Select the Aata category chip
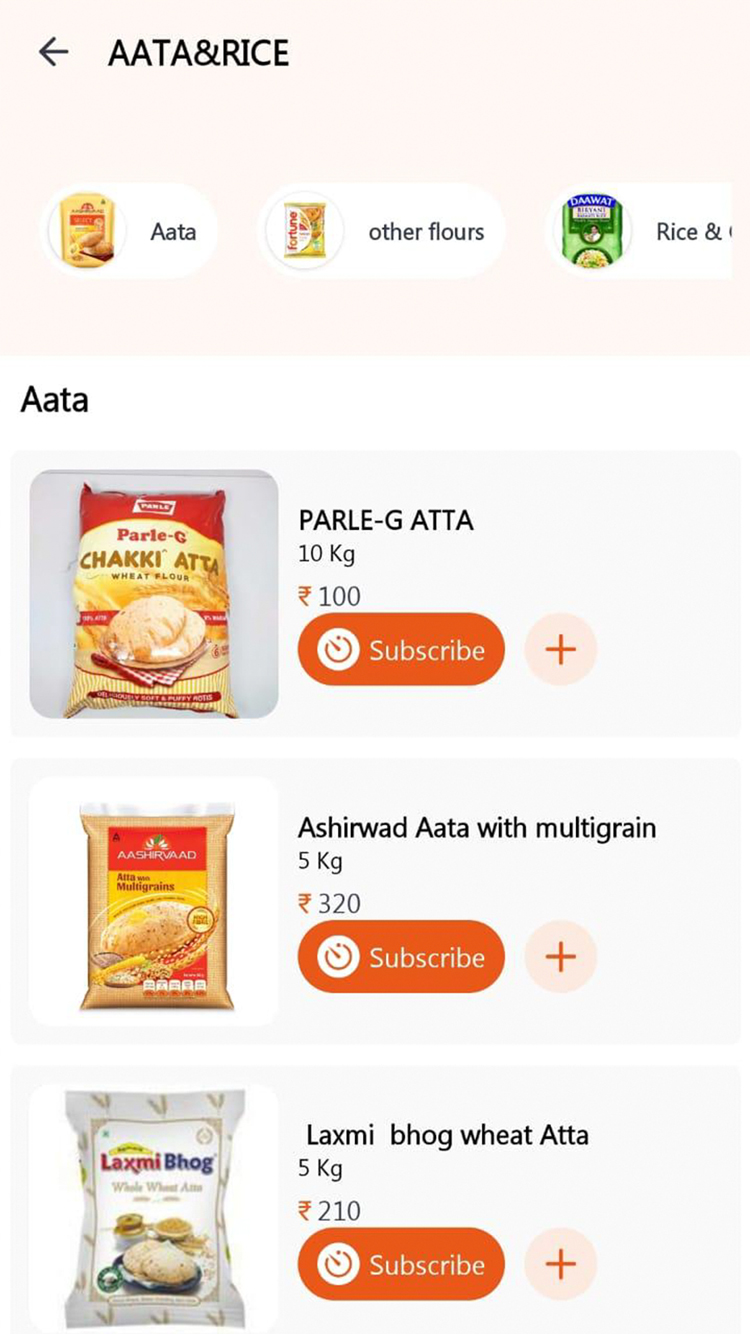Image resolution: width=750 pixels, height=1334 pixels. click(130, 231)
